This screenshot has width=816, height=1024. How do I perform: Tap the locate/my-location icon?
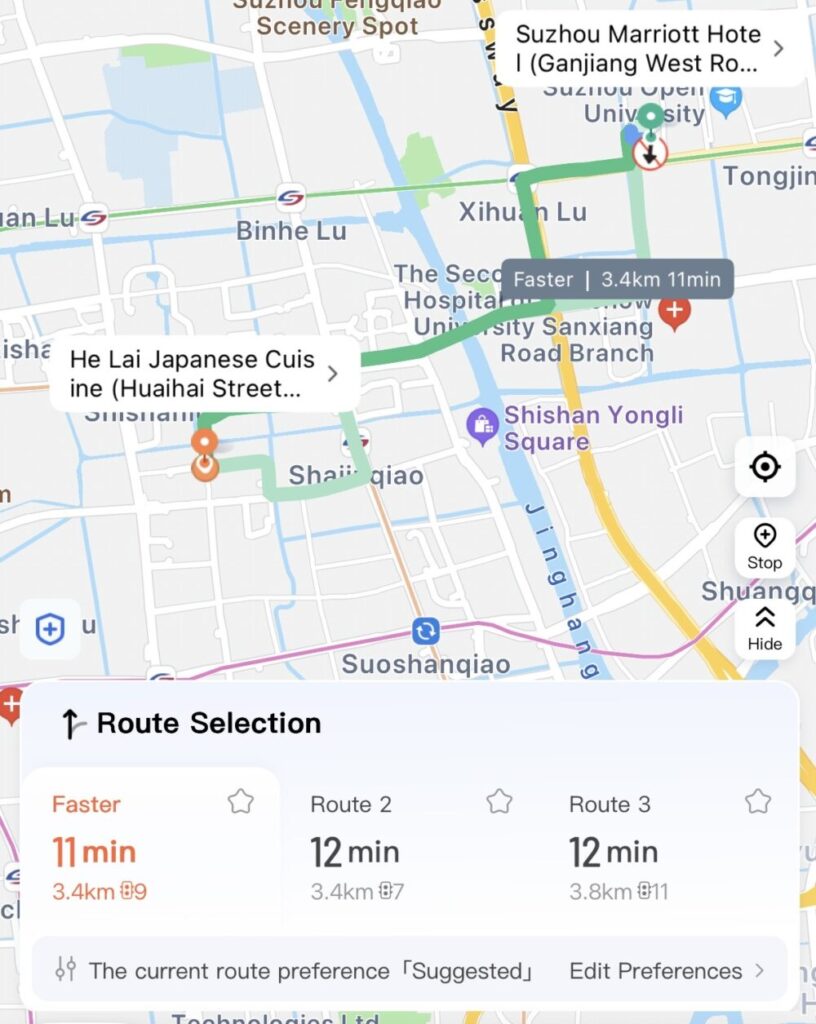pos(764,467)
